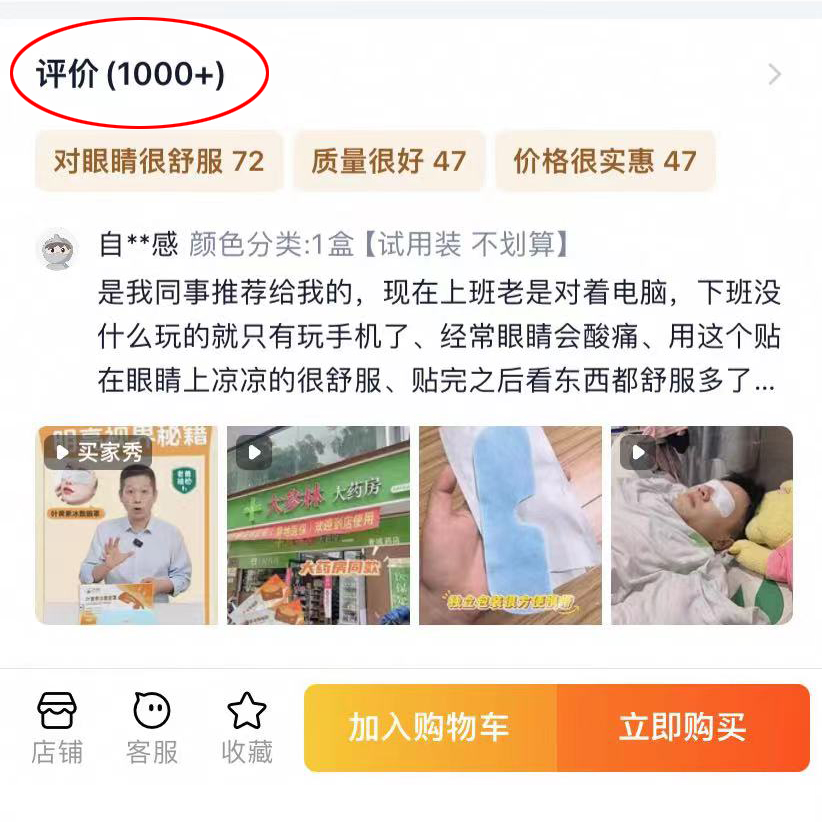Open all reviews via 评价 (1000+)
Screen dimensions: 822x822
pyautogui.click(x=131, y=76)
